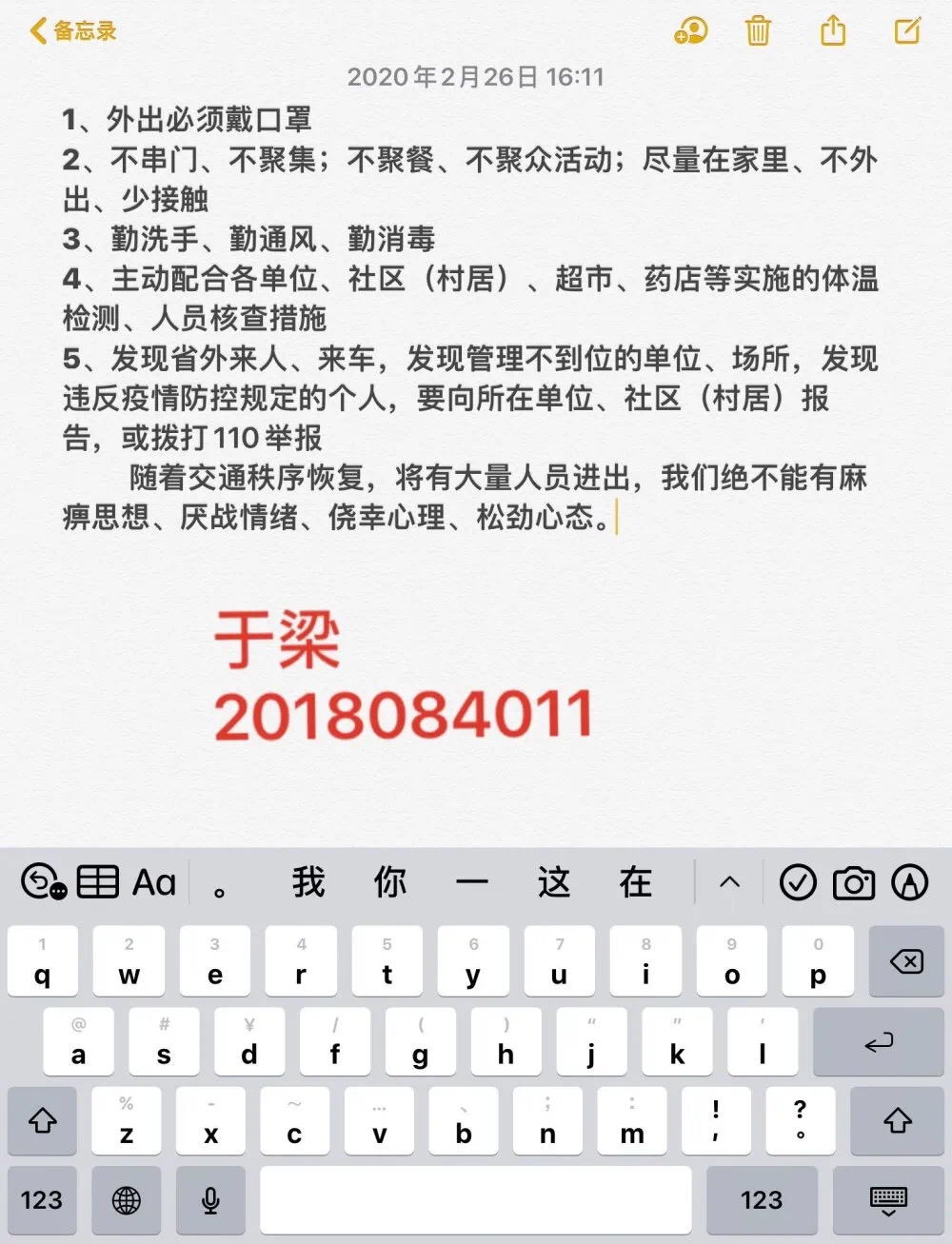952x1244 pixels.
Task: Pick the suggestion 这
Action: [x=554, y=882]
